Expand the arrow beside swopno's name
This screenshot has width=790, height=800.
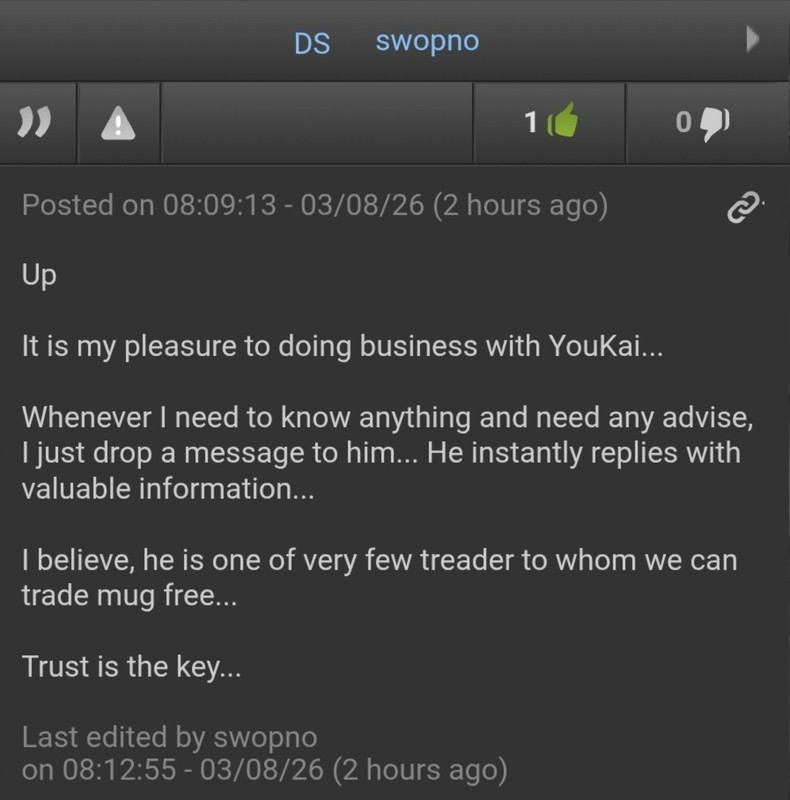752,39
